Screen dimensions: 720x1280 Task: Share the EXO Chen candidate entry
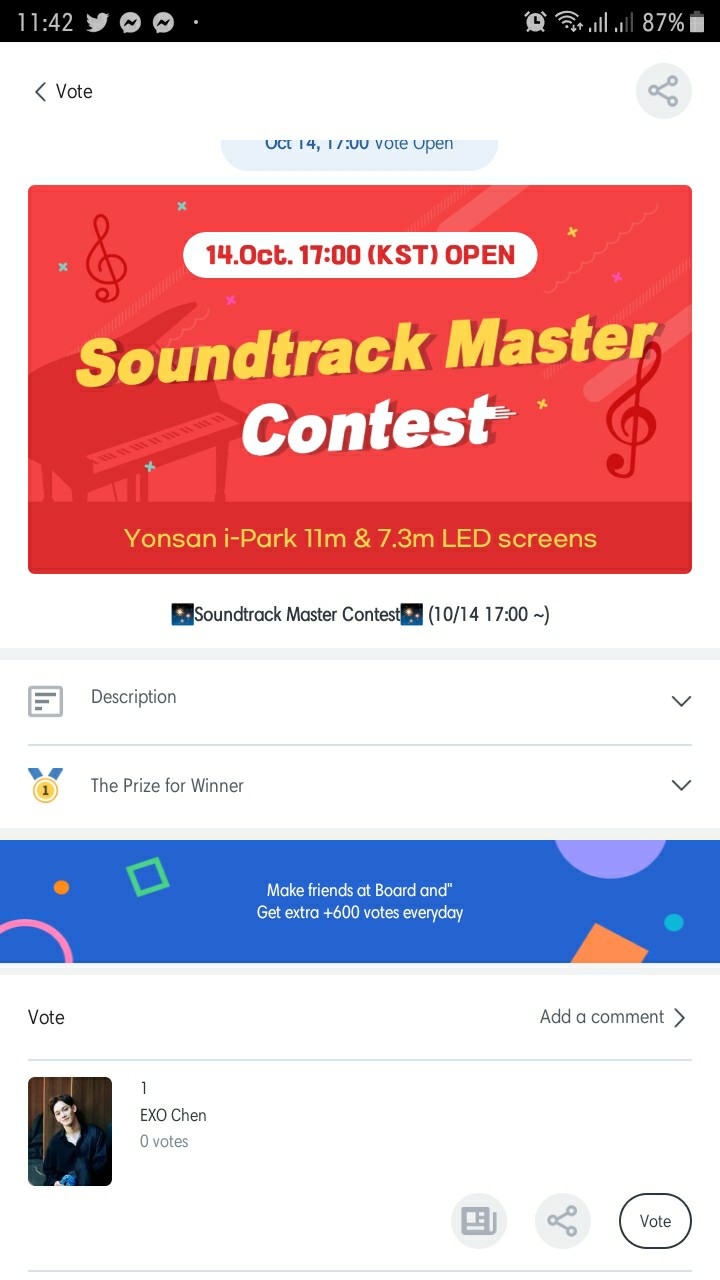pos(563,1221)
